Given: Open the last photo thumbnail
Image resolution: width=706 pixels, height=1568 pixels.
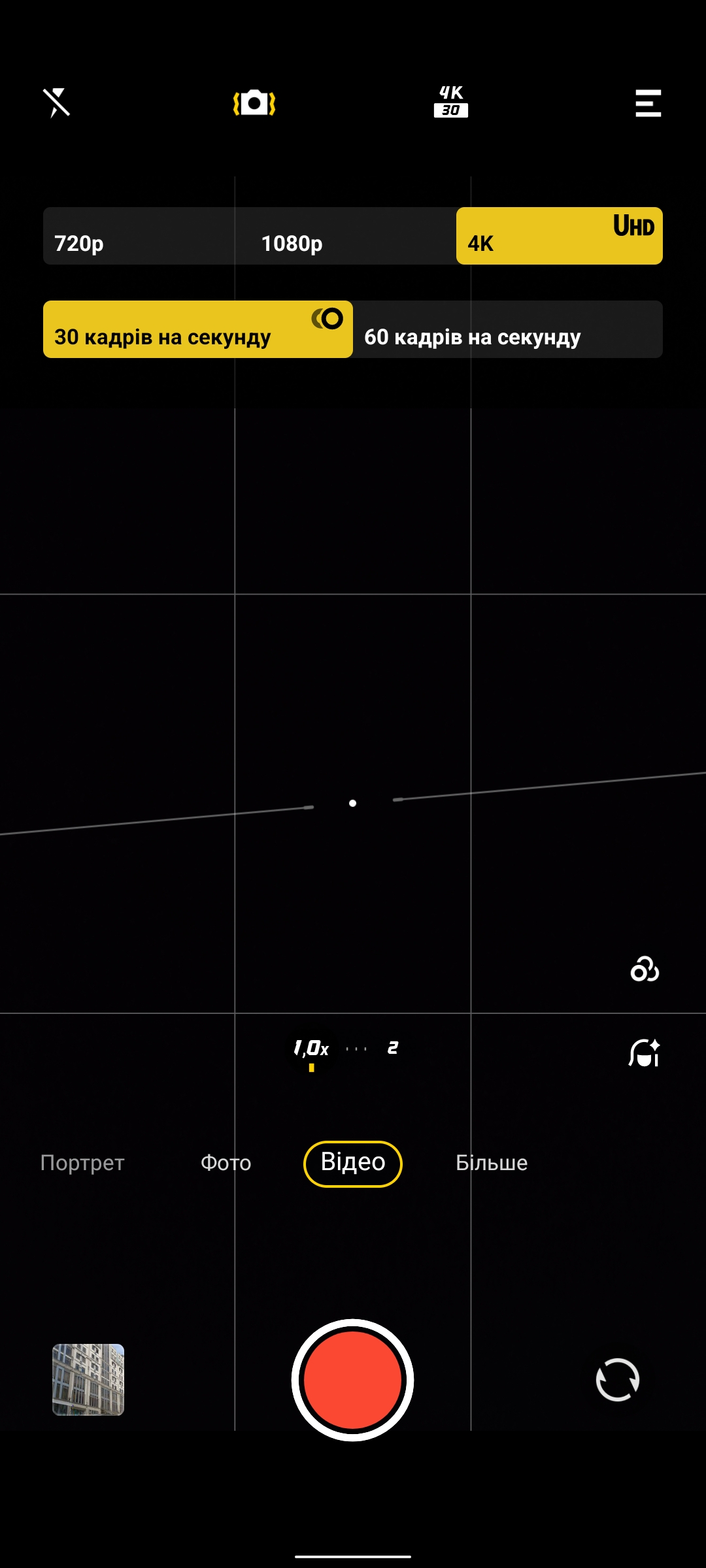Looking at the screenshot, I should click(x=88, y=1380).
